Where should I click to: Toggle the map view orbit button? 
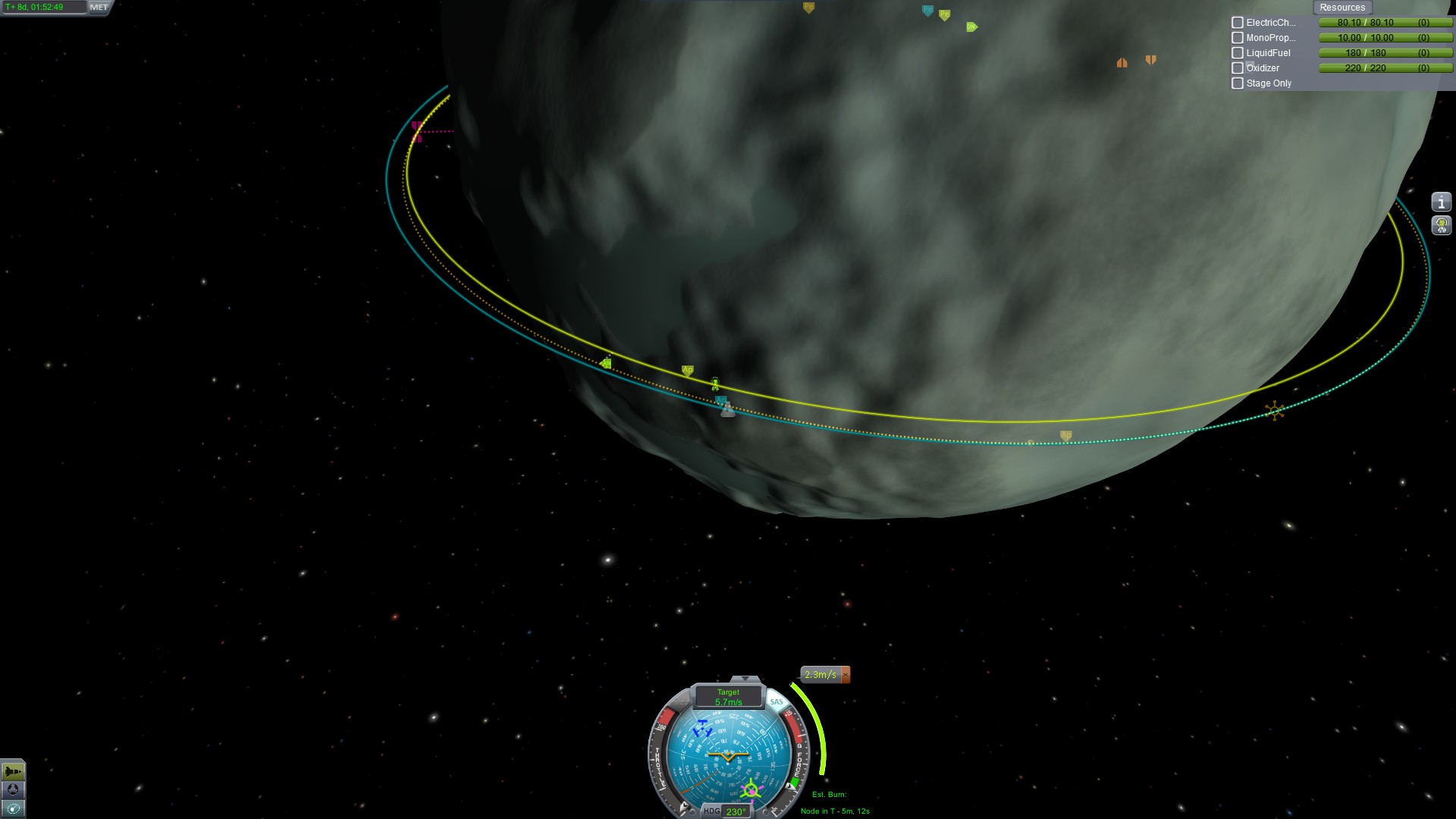click(13, 808)
